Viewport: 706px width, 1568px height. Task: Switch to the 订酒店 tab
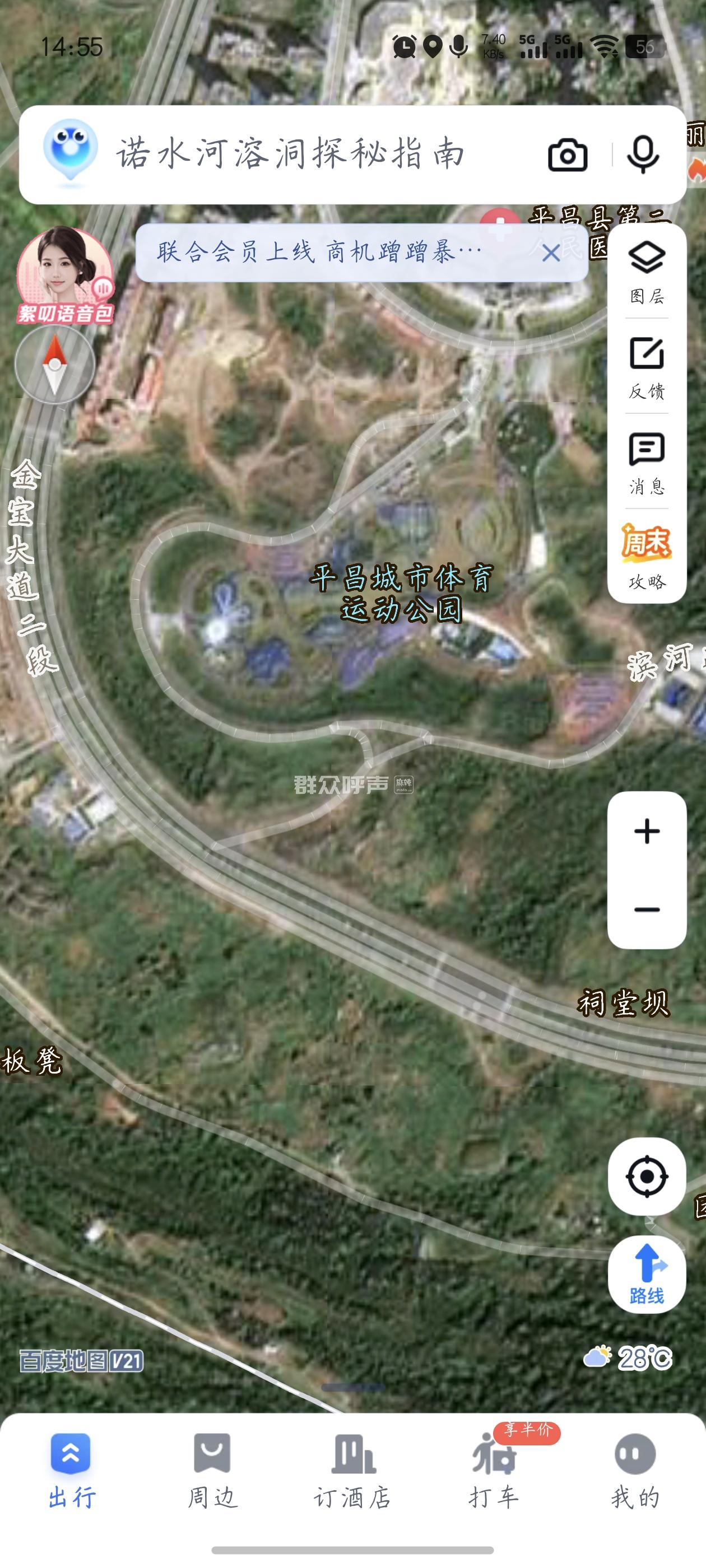tap(352, 1471)
